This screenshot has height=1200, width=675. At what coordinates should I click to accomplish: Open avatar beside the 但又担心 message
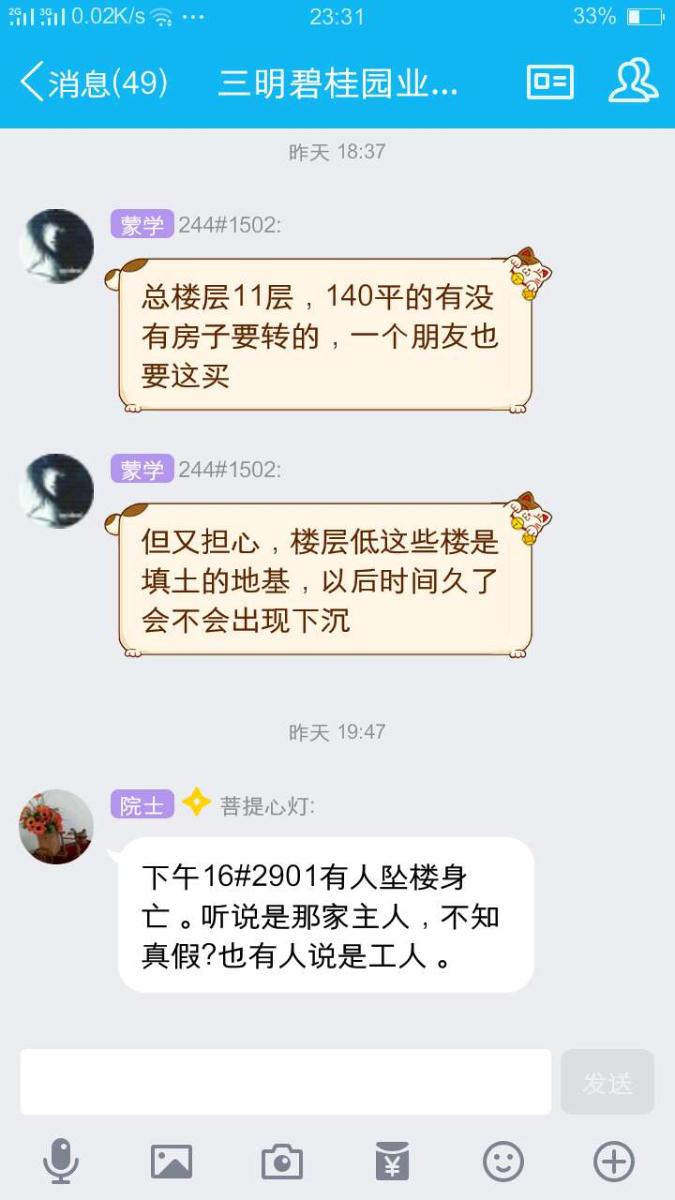click(x=56, y=491)
